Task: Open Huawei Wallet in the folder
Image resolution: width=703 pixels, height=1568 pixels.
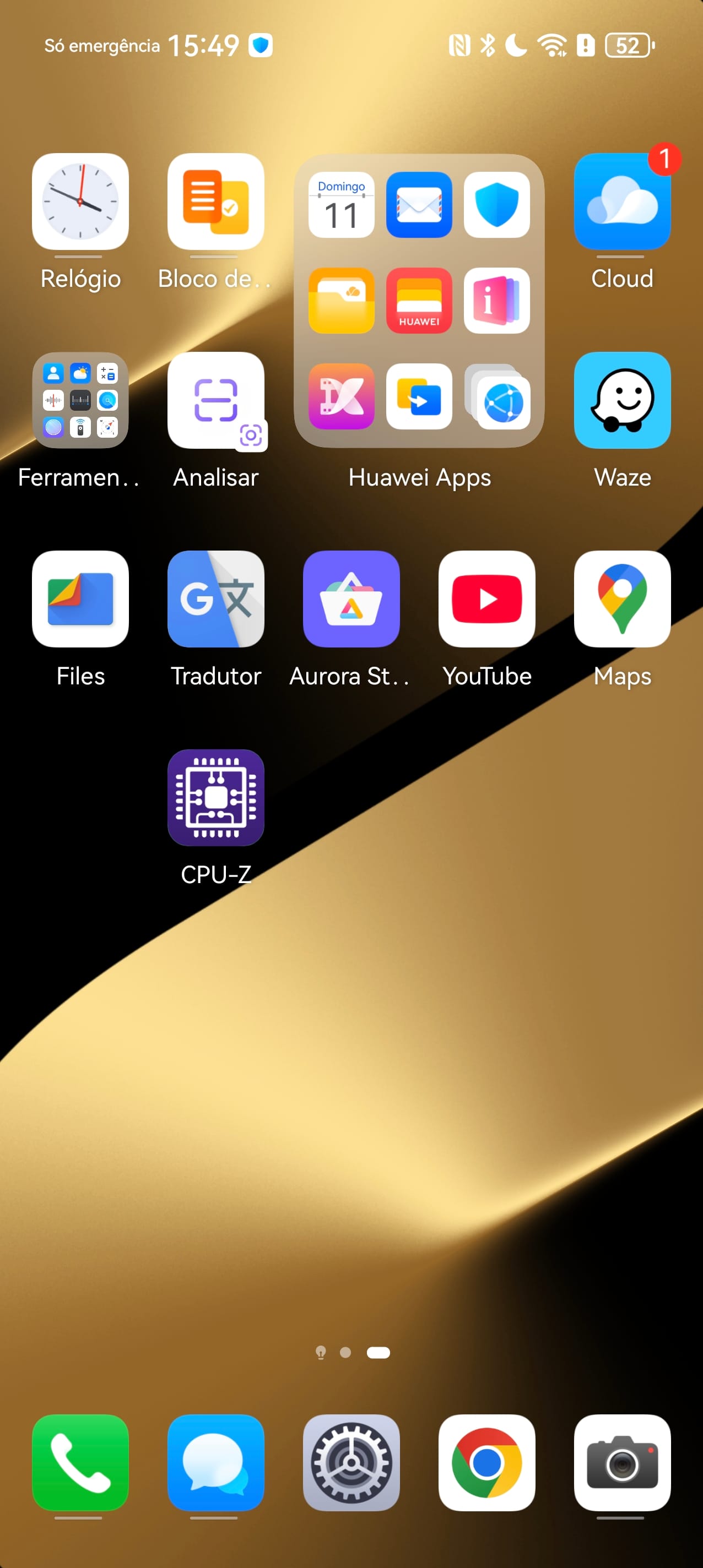Action: point(419,301)
